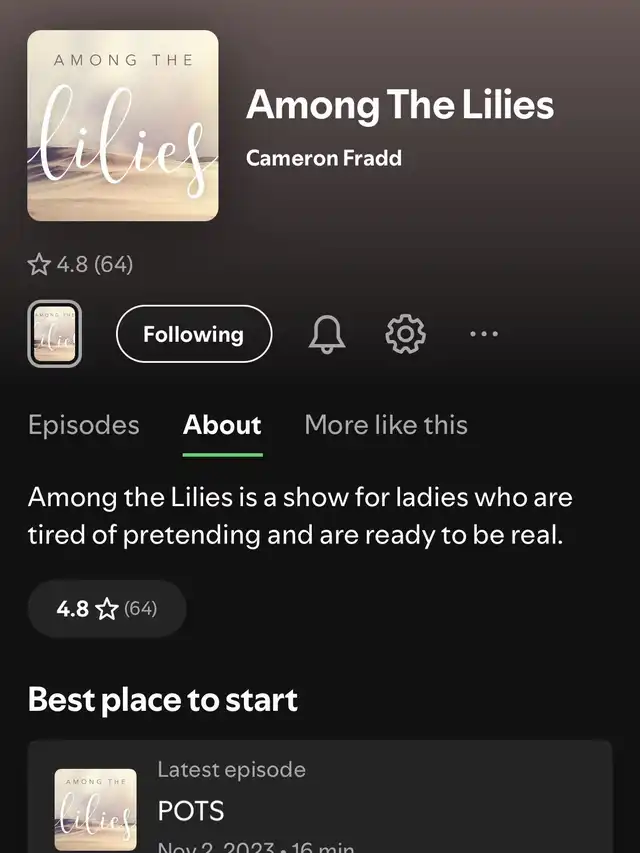Open Cameron Fradd's creator page
This screenshot has width=640, height=853.
pos(324,158)
